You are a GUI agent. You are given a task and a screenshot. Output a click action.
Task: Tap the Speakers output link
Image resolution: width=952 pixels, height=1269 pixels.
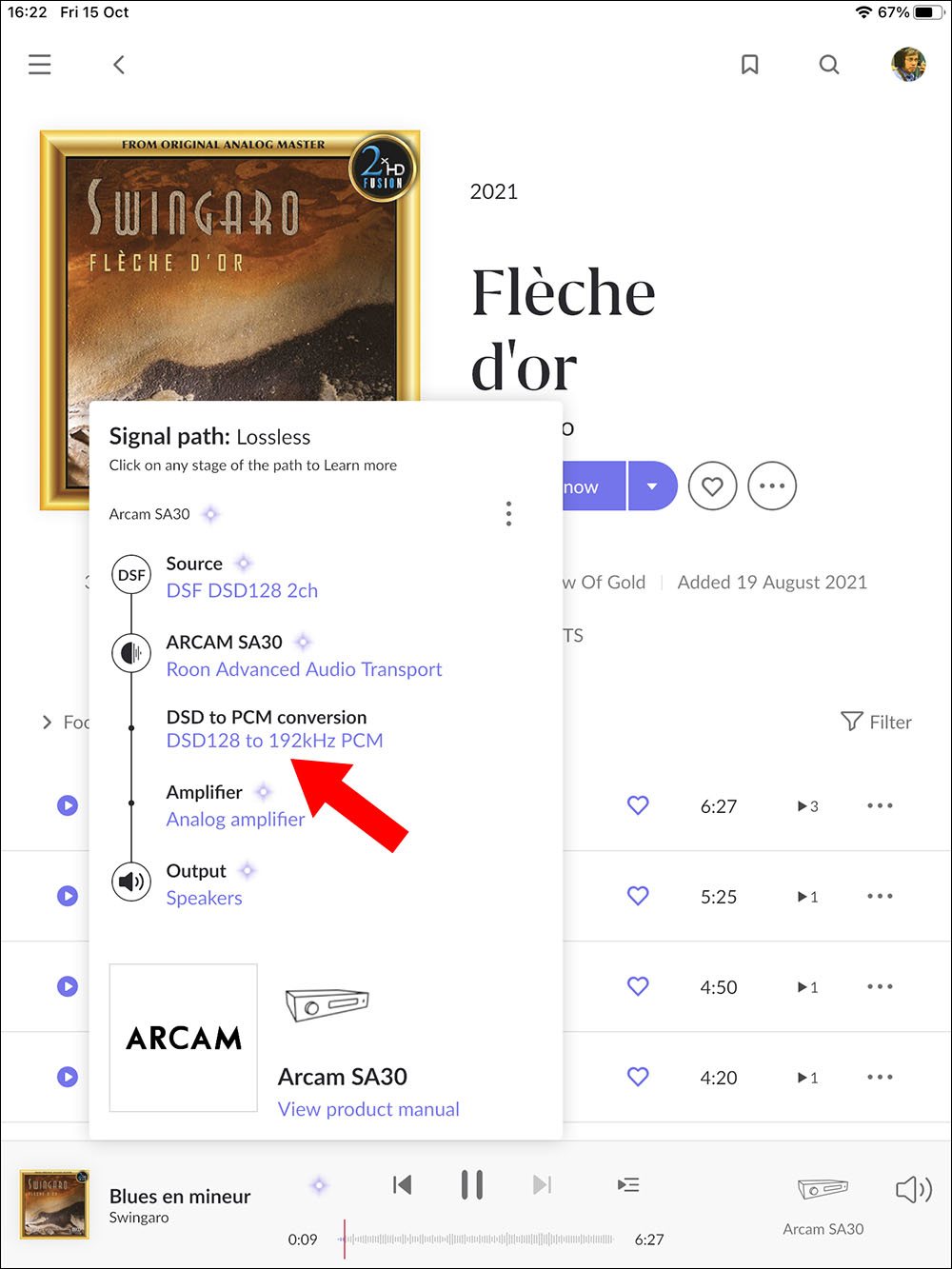204,898
